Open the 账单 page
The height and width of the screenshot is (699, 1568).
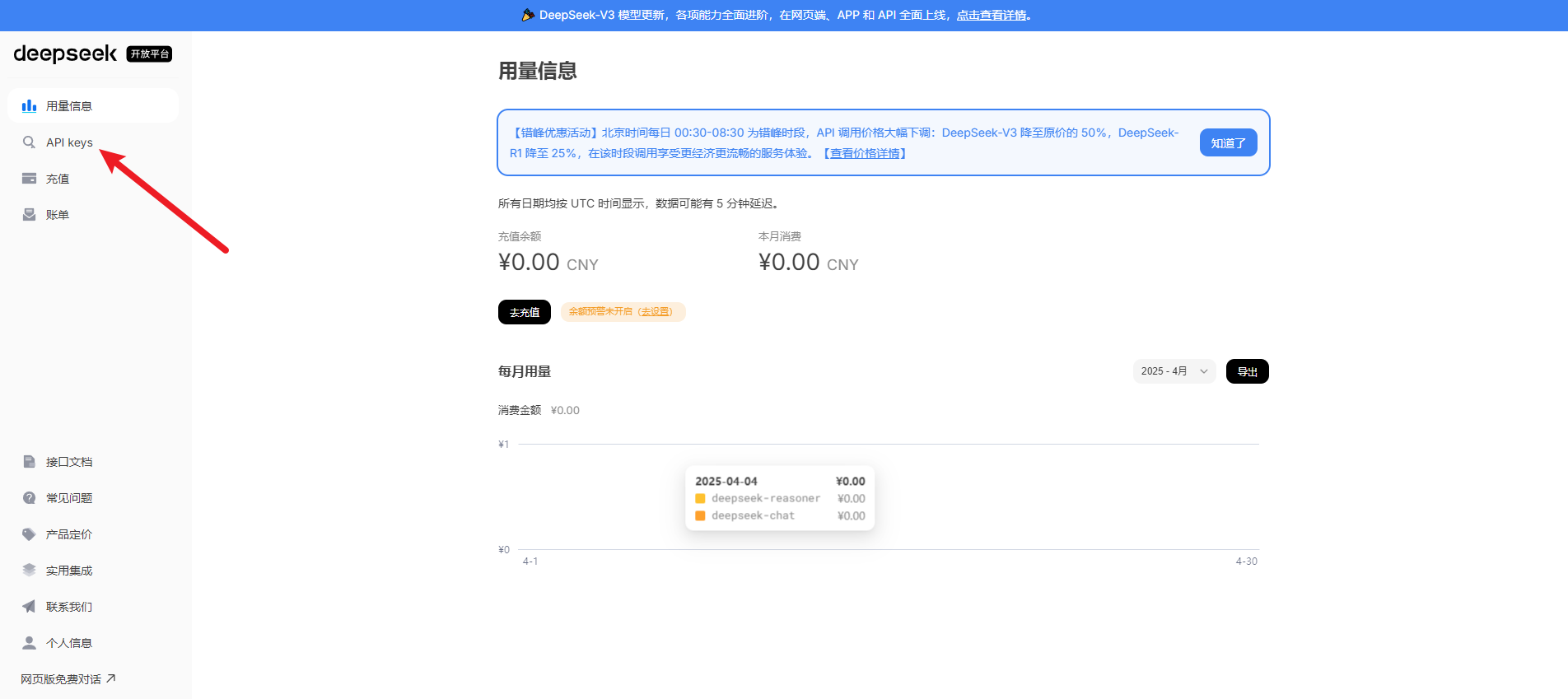92,215
